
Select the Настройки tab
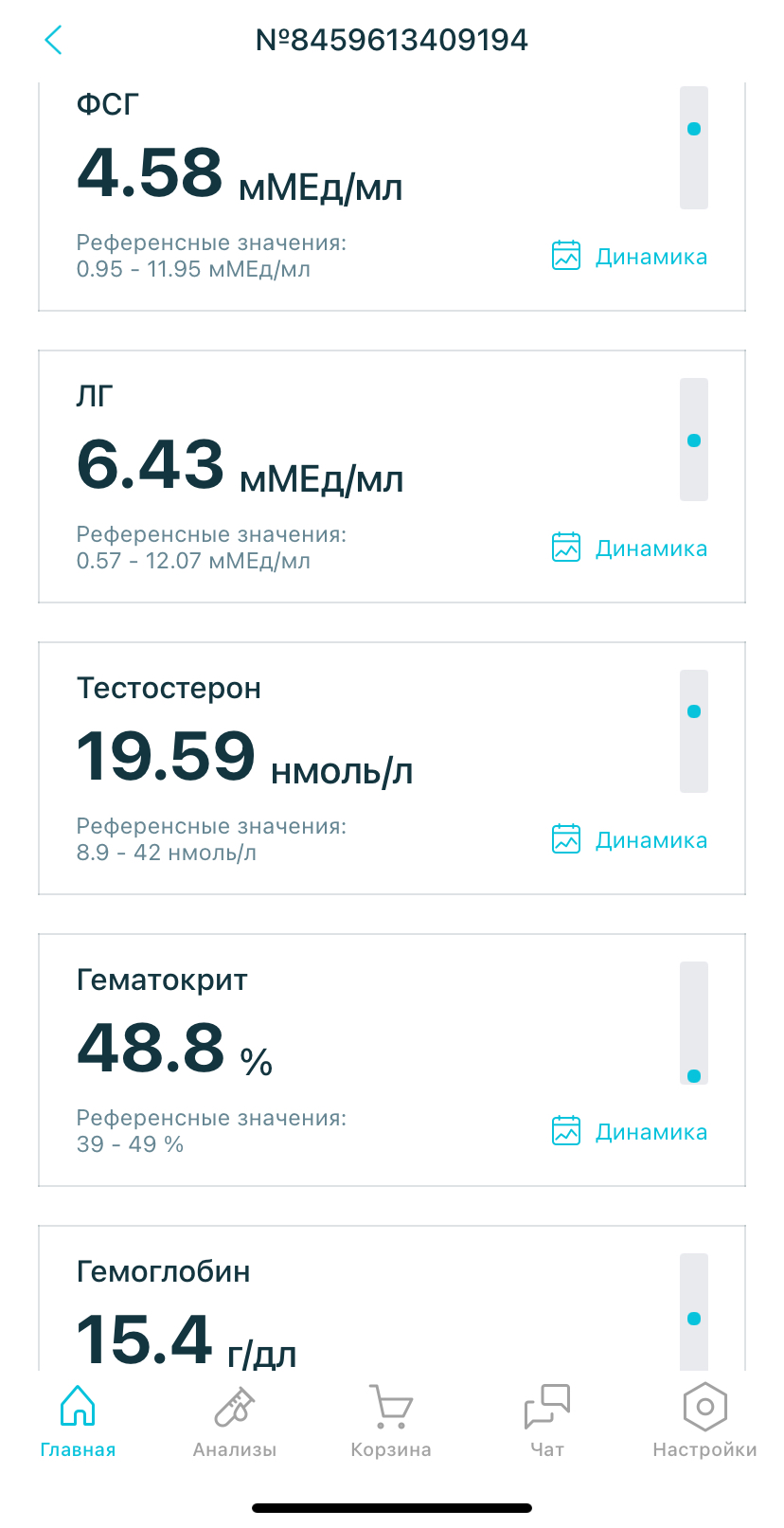point(704,1421)
